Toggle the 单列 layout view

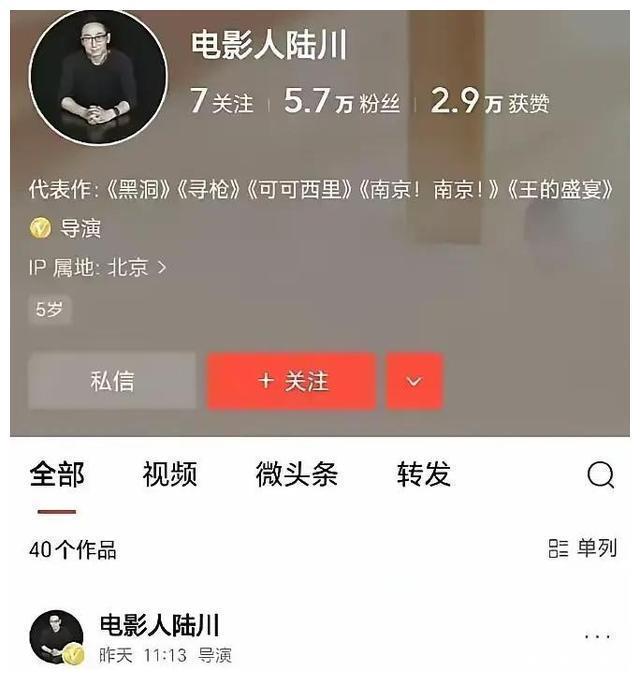[x=583, y=548]
